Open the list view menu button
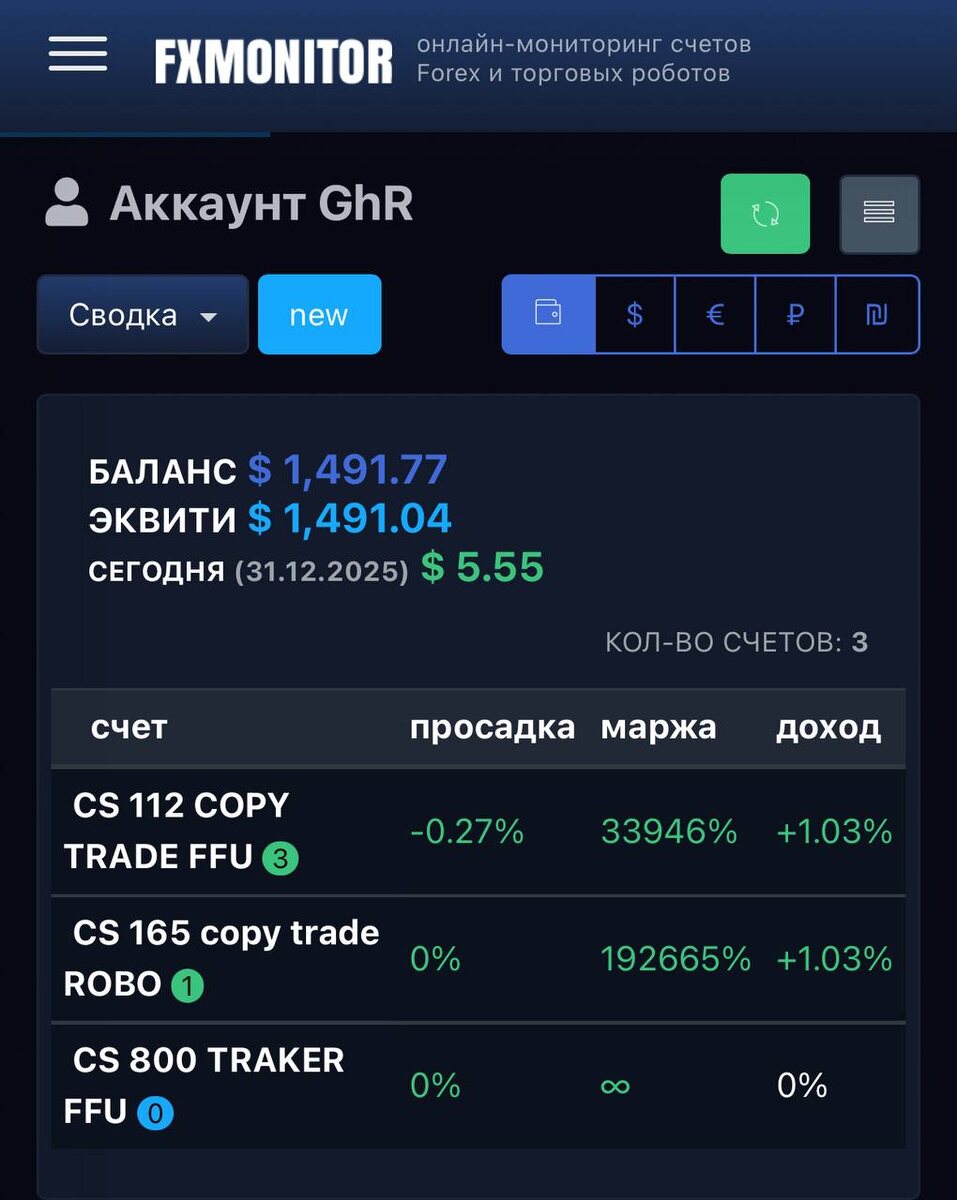 (879, 214)
